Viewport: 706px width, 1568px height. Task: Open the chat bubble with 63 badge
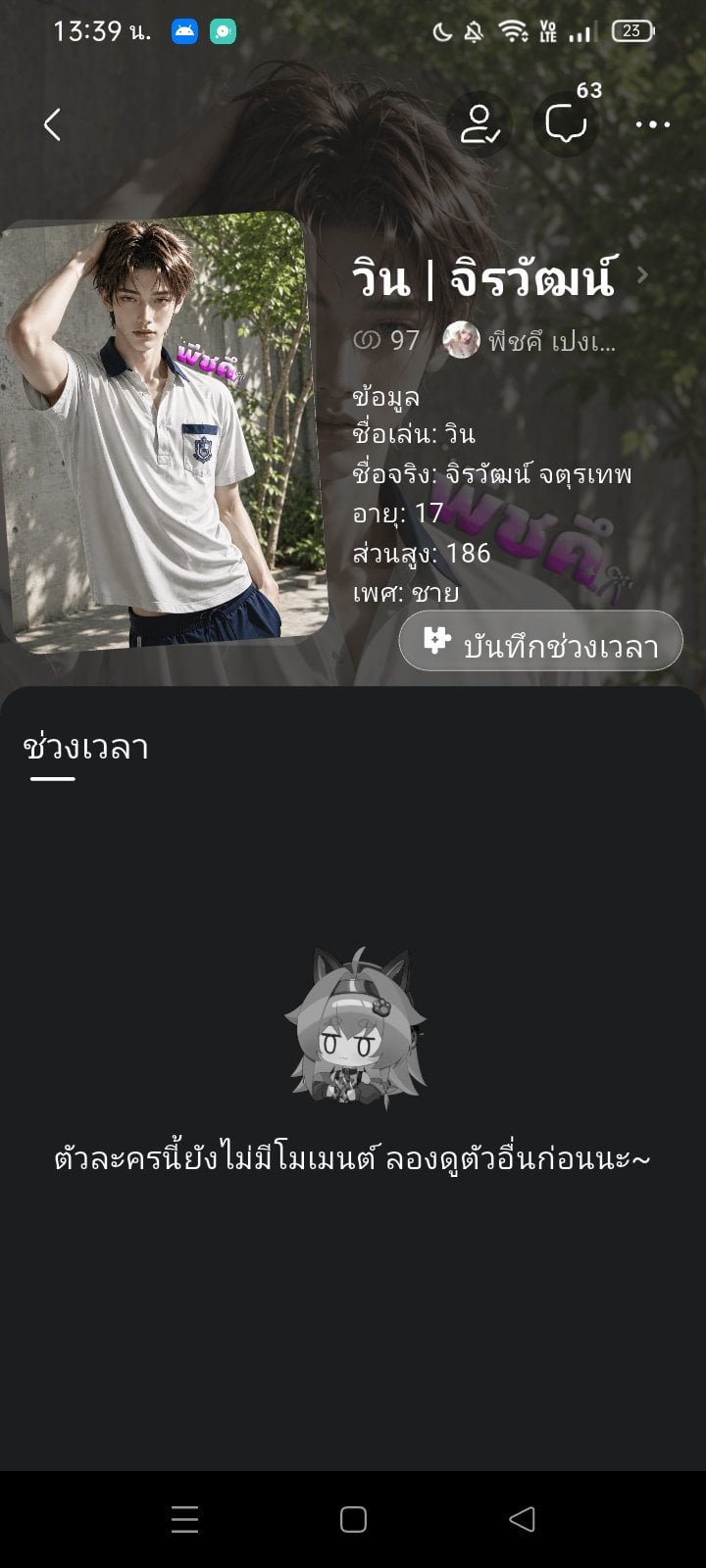[x=567, y=124]
